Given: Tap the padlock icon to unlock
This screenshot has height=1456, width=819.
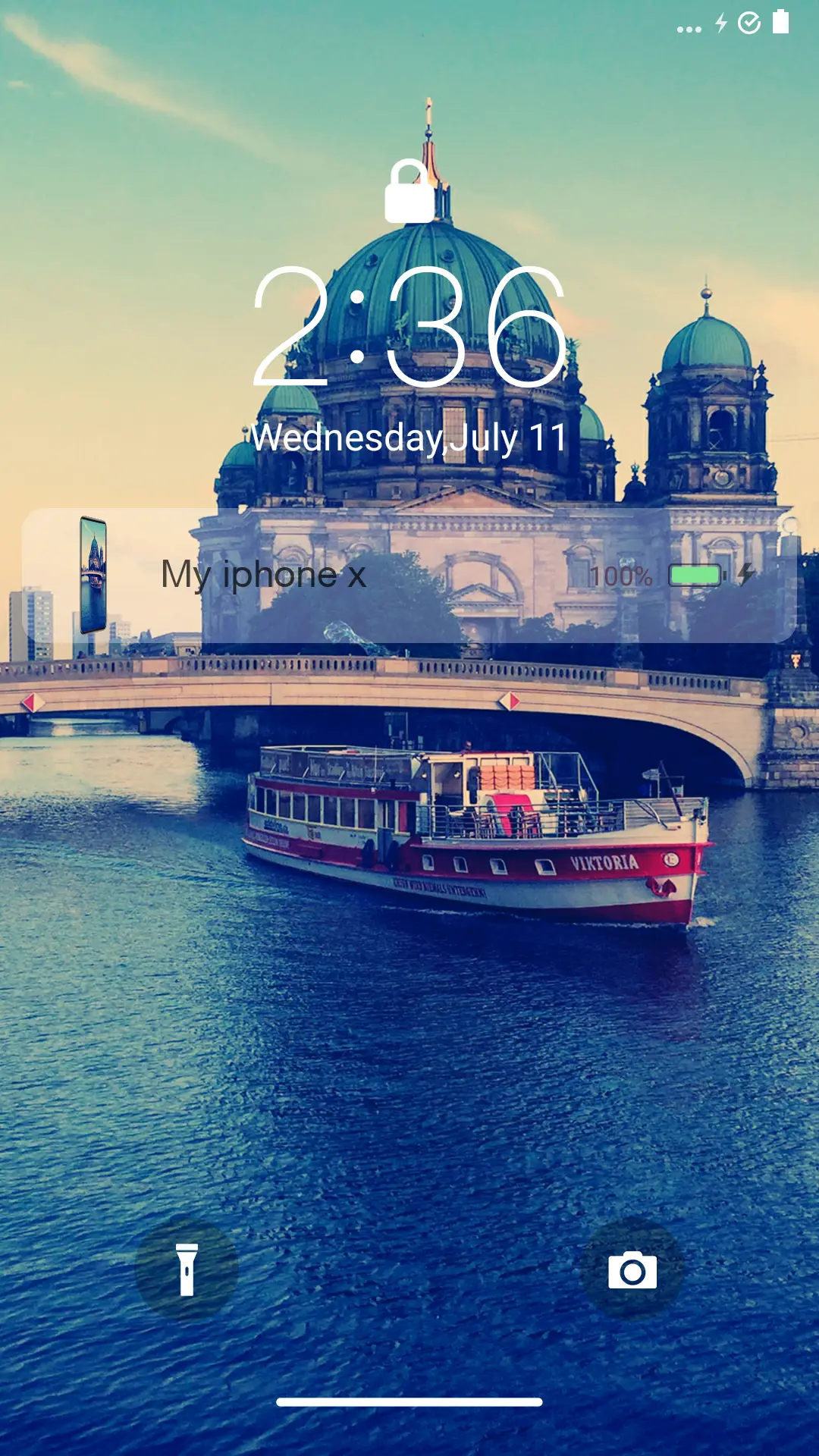Looking at the screenshot, I should point(409,193).
